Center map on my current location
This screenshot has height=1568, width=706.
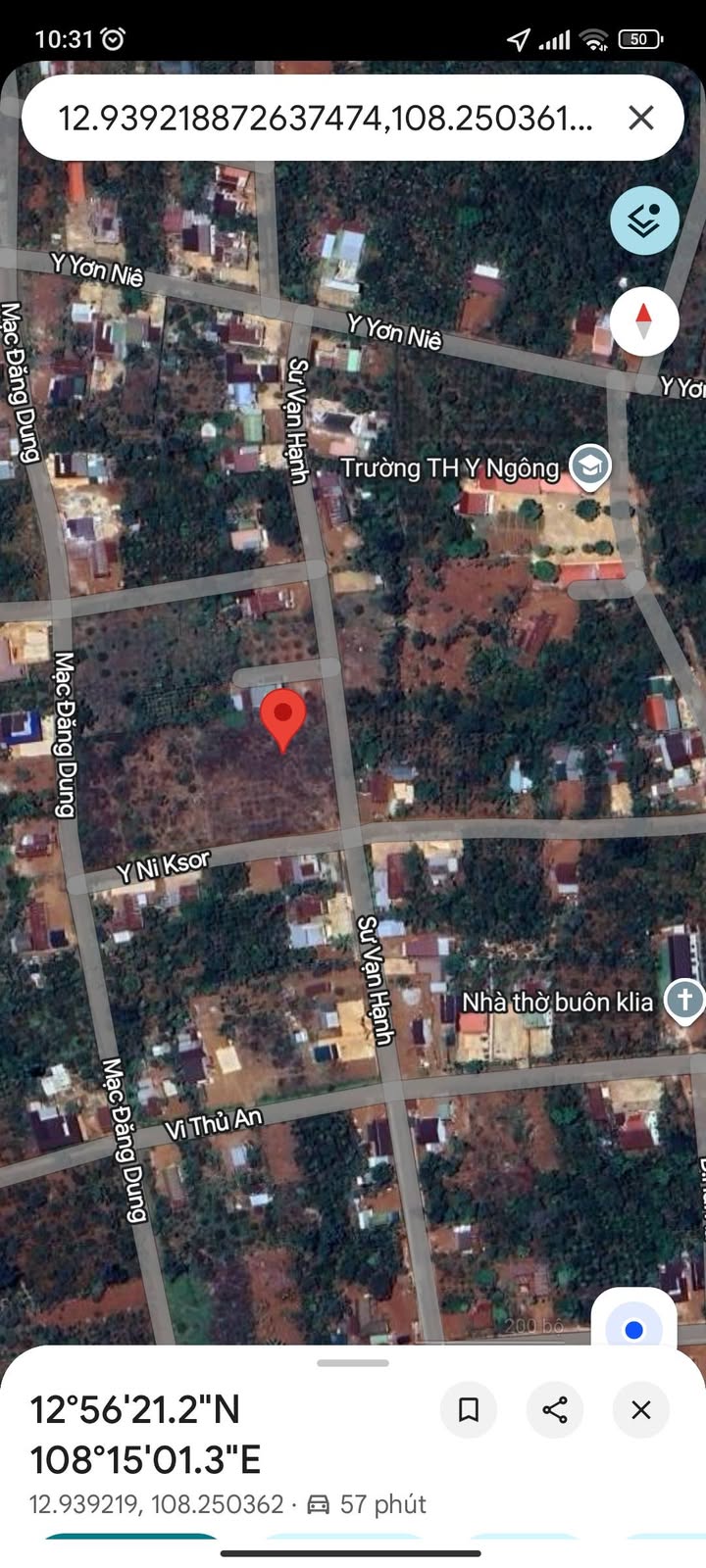pos(633,1329)
